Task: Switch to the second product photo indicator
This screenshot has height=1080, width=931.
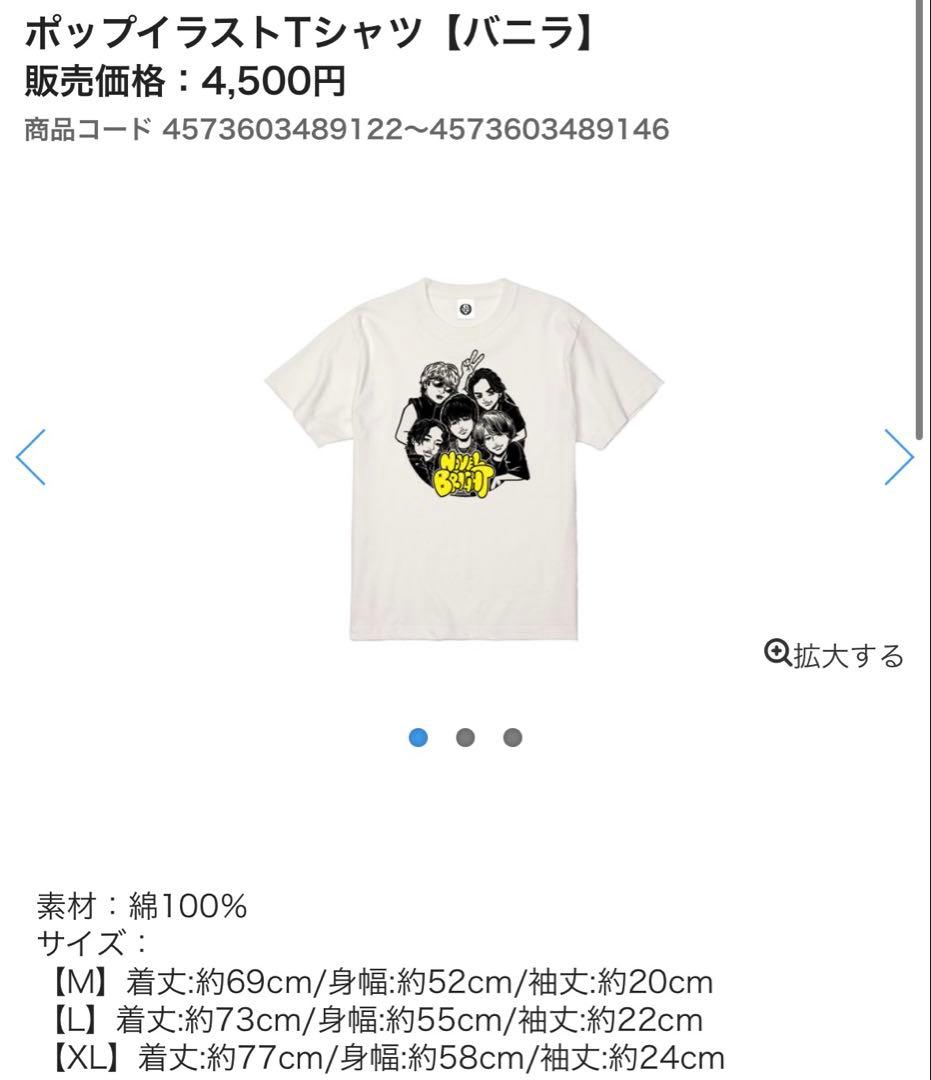Action: (466, 736)
